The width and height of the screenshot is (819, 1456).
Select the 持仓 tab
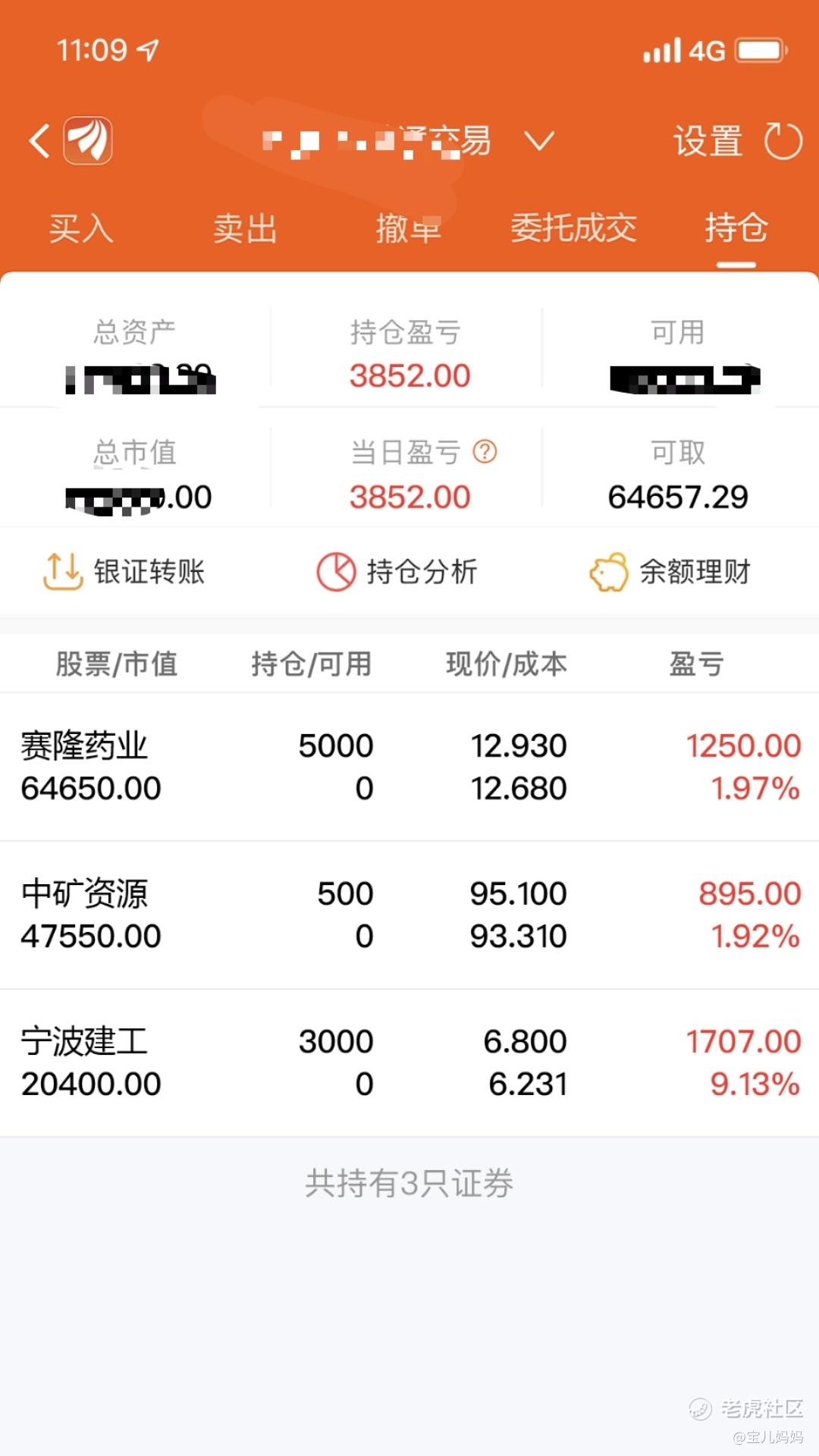(x=736, y=228)
